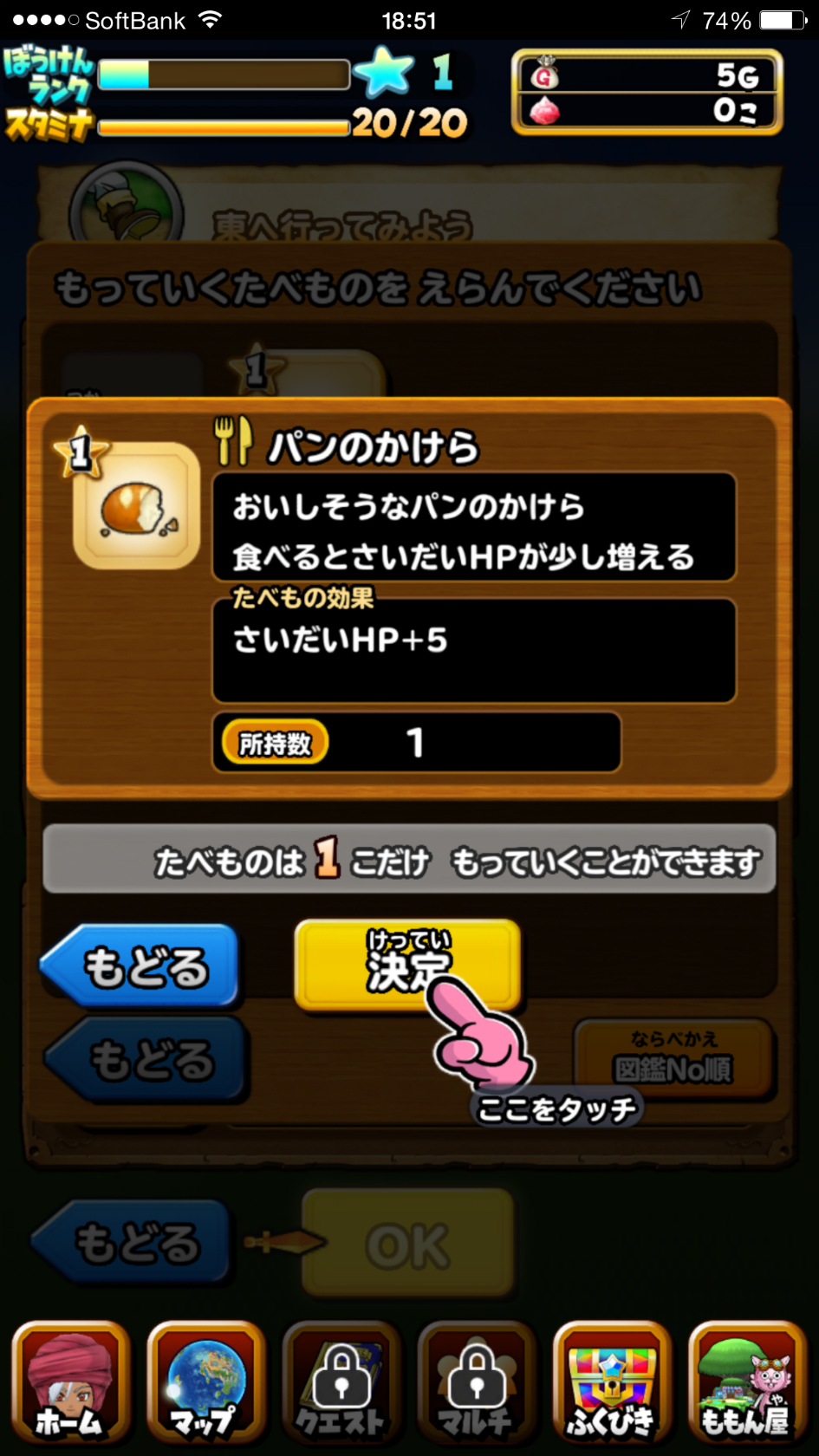Tap the yellow 決定 confirm button
Image resolution: width=819 pixels, height=1456 pixels.
pos(407,964)
